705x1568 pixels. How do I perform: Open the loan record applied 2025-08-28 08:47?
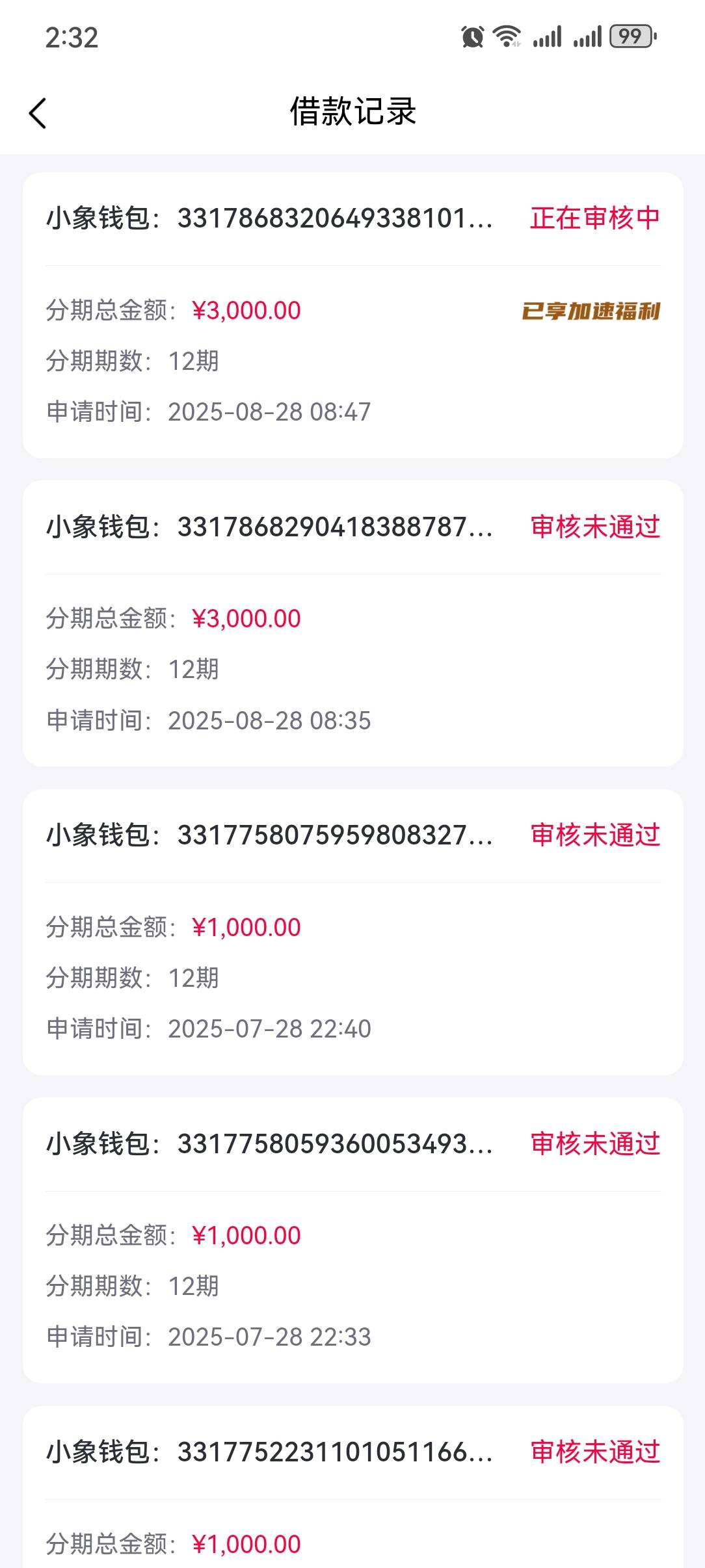click(x=352, y=315)
